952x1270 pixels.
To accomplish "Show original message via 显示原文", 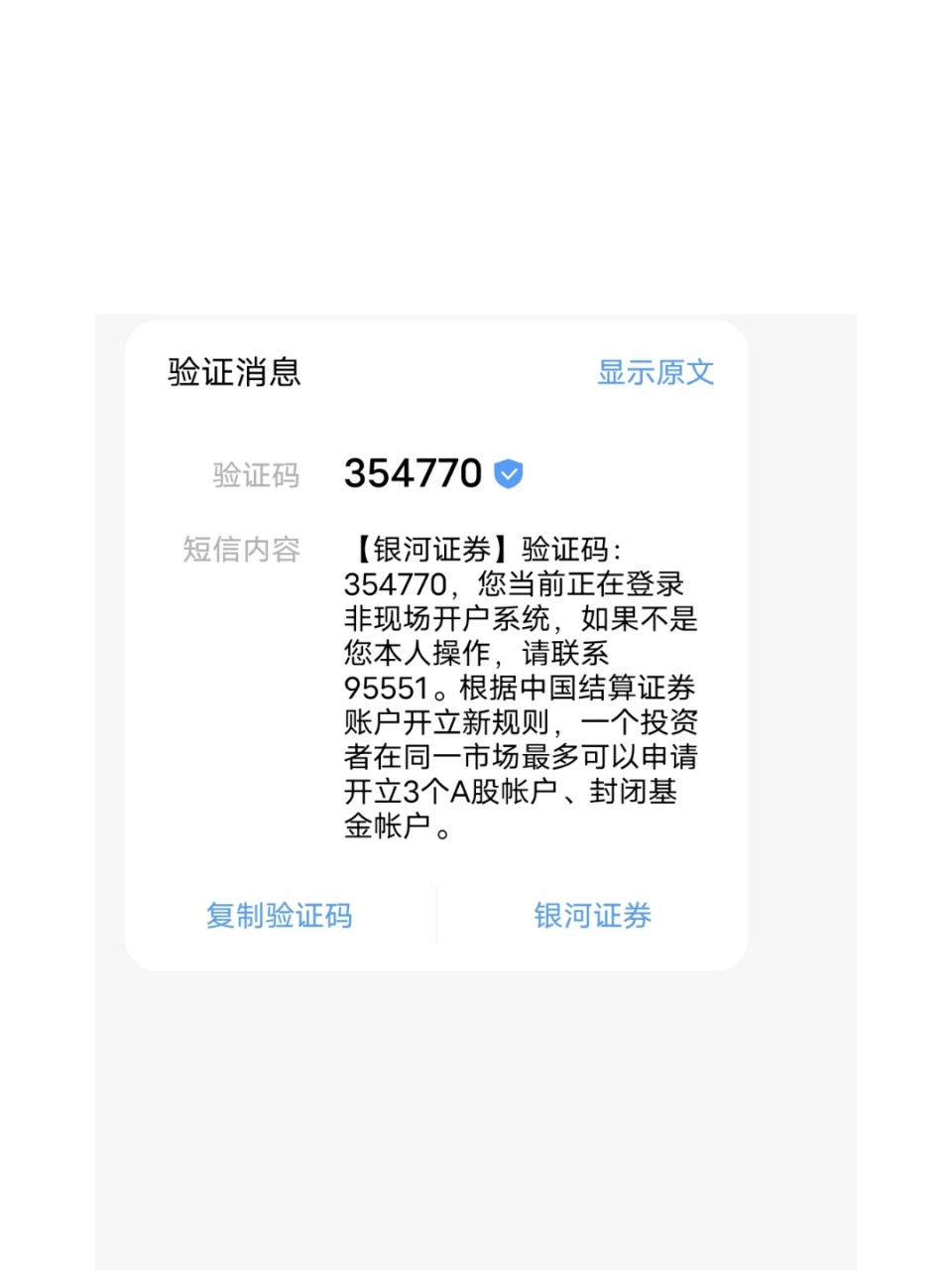I will click(x=654, y=373).
